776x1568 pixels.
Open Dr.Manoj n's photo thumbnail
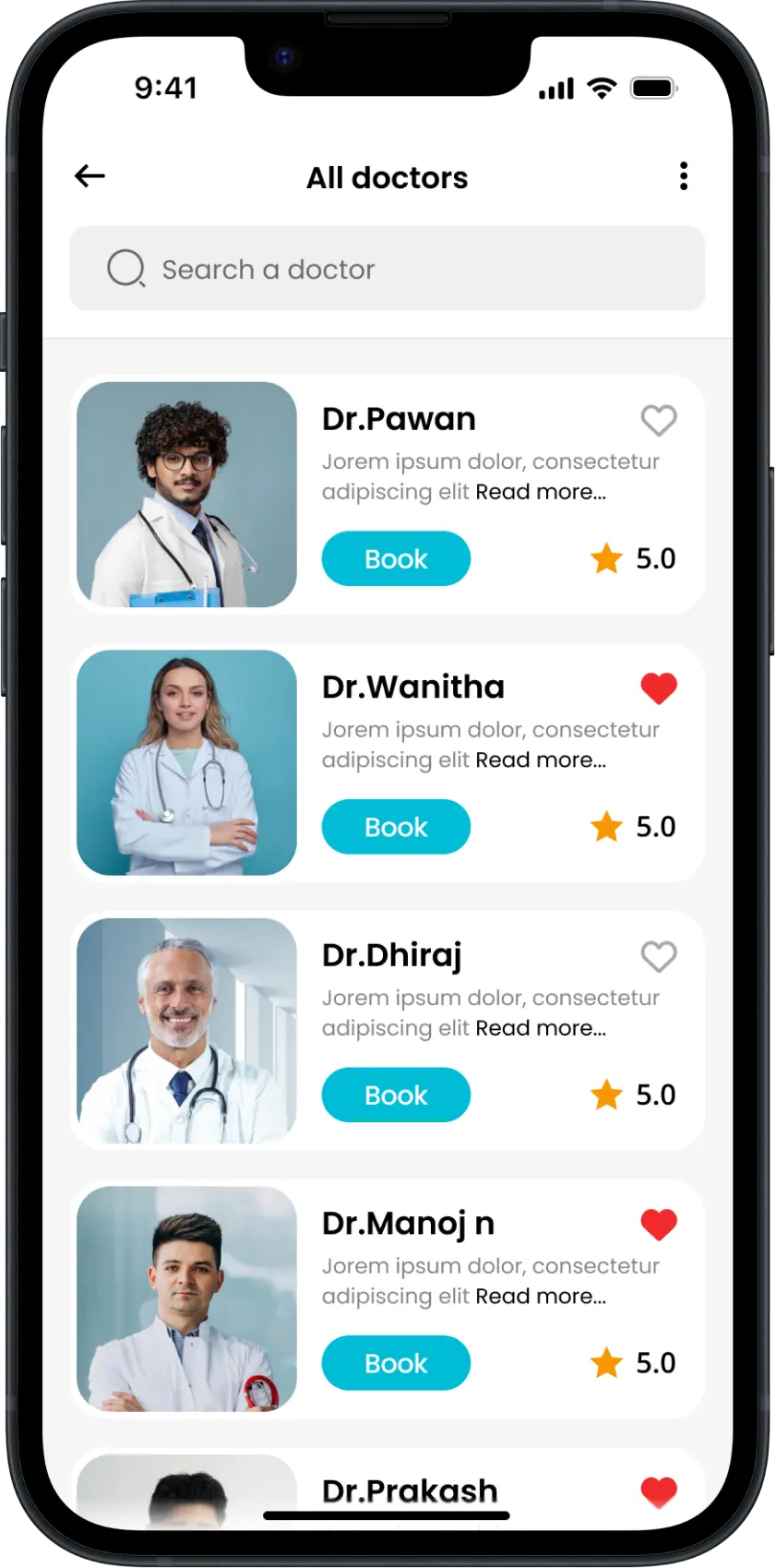pos(186,1299)
